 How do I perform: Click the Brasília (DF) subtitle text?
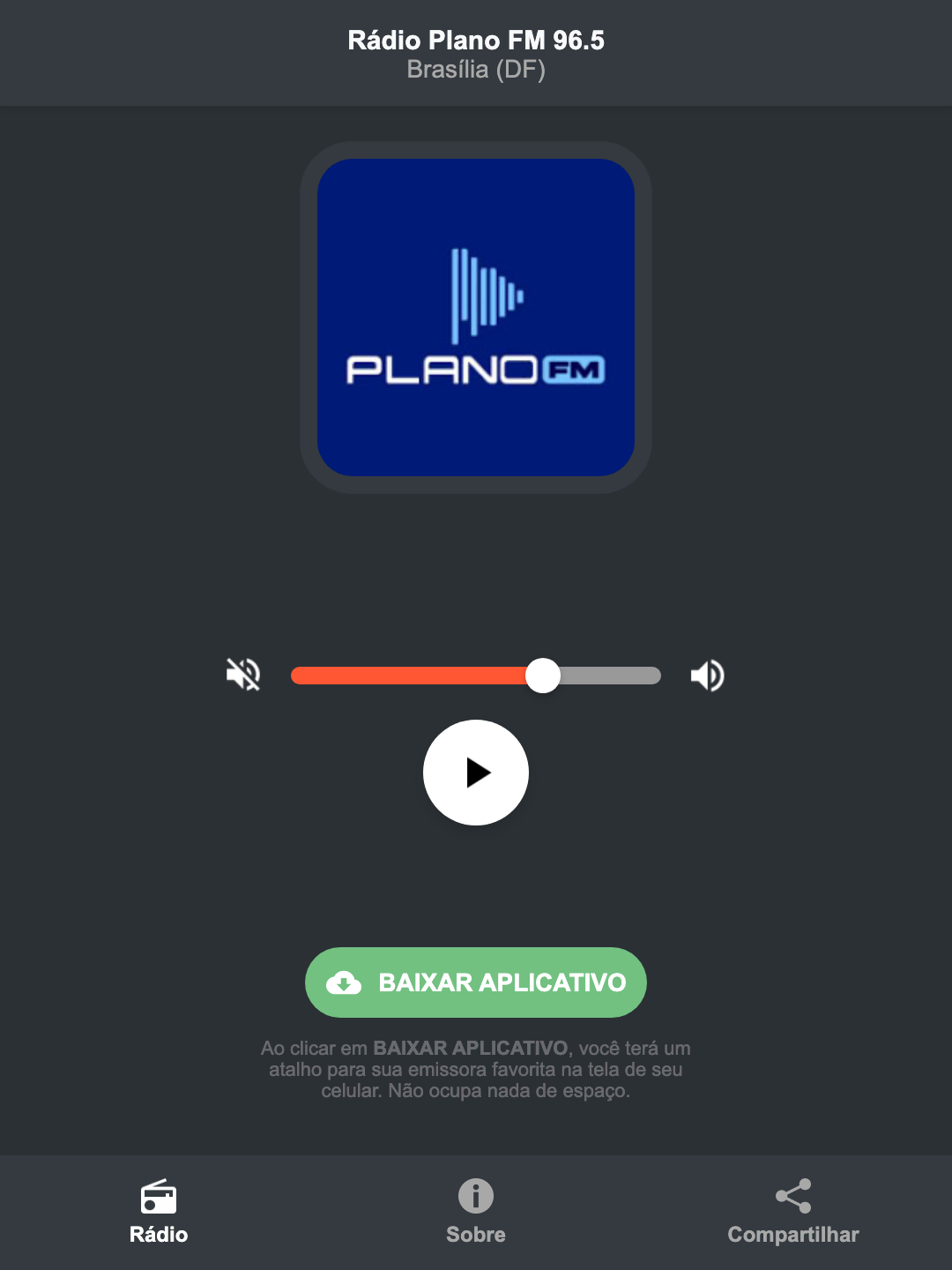[x=475, y=70]
